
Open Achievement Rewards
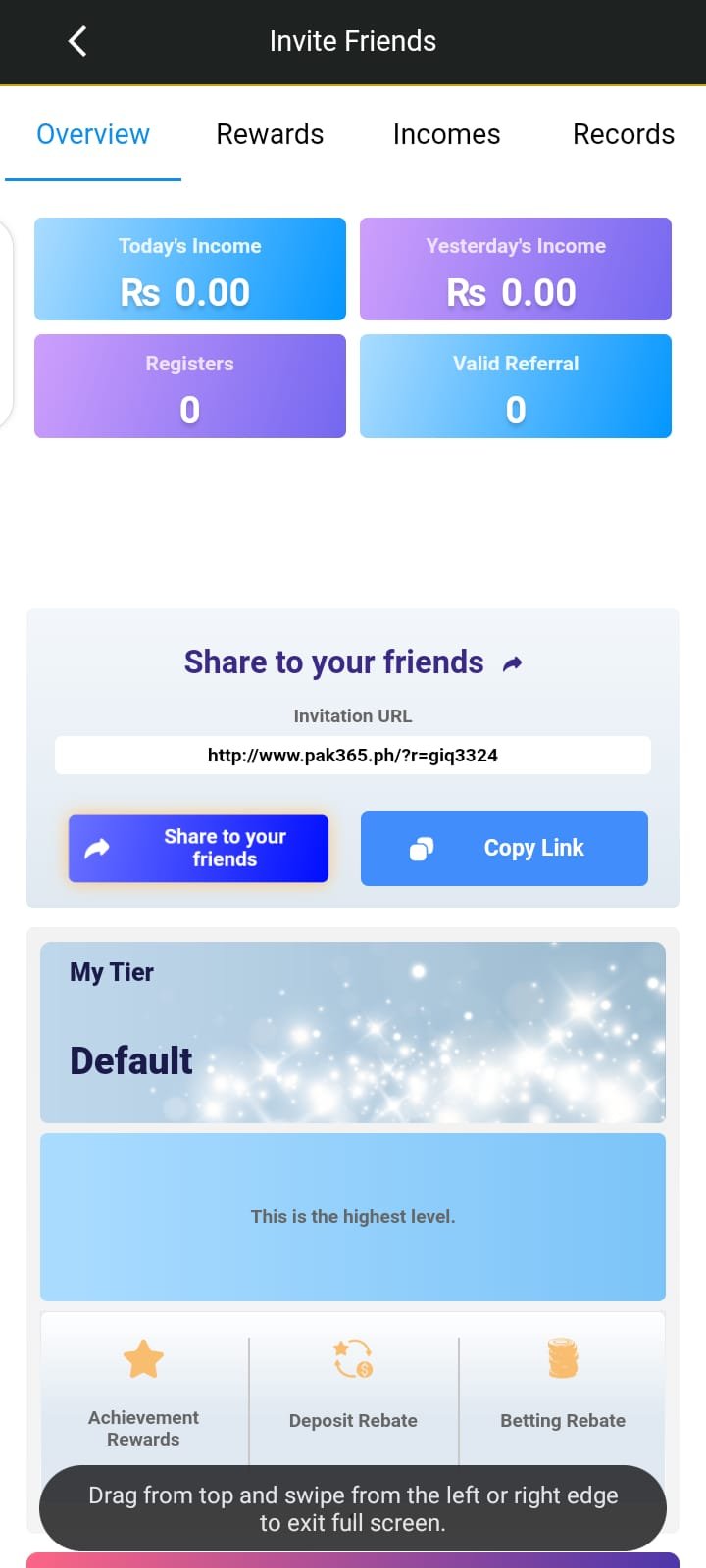(143, 1392)
